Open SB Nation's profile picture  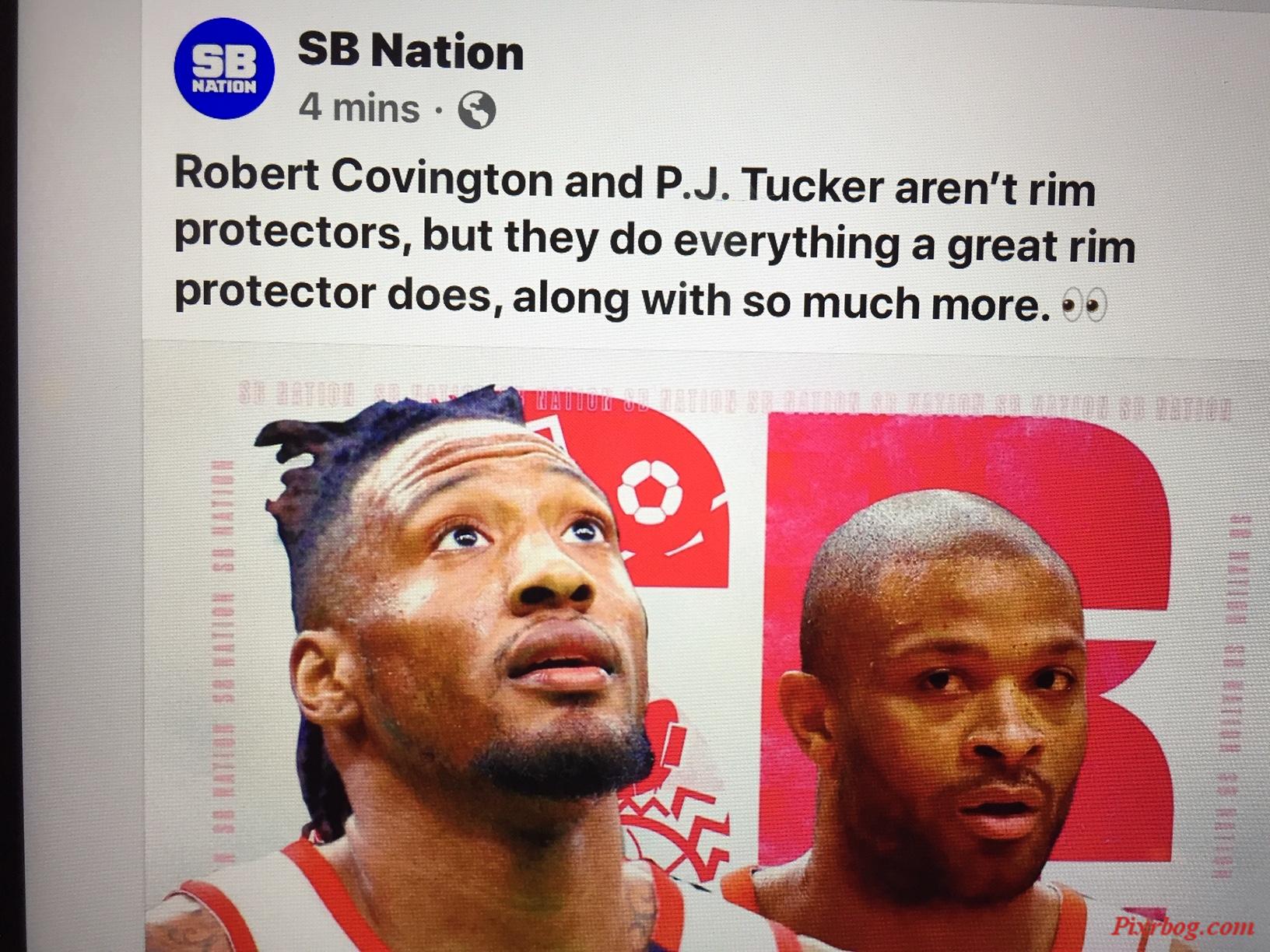[225, 68]
